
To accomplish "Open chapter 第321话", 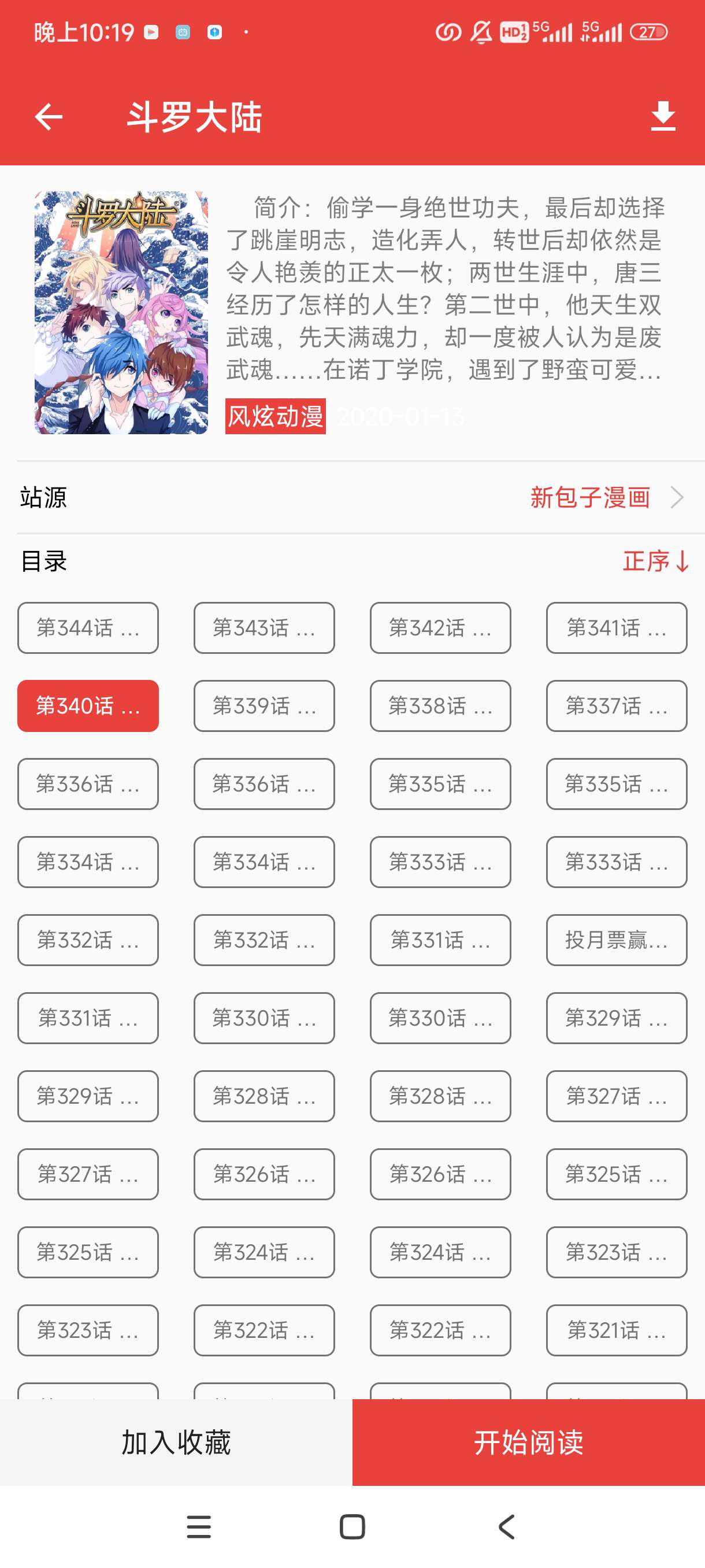I will tap(616, 1330).
